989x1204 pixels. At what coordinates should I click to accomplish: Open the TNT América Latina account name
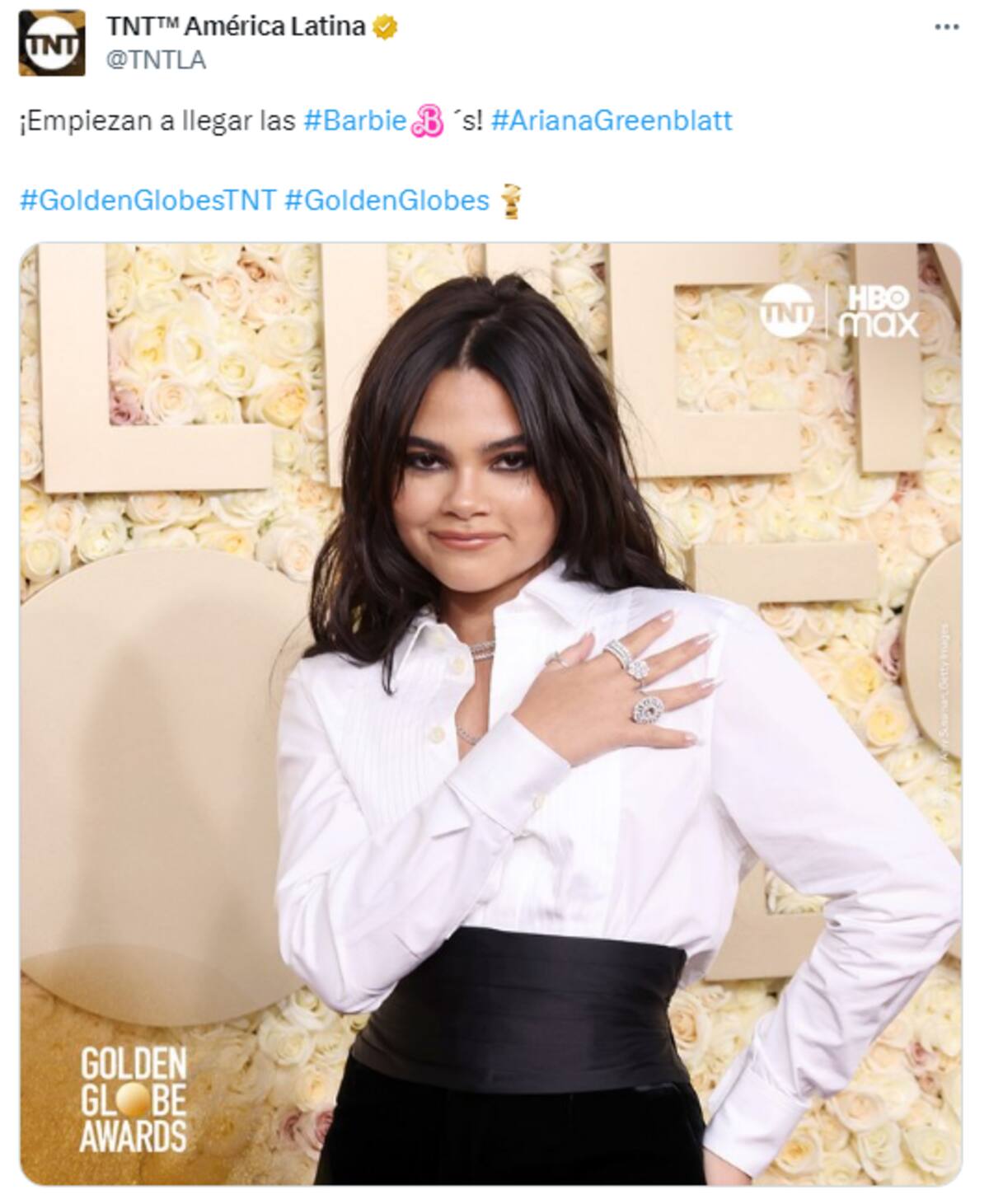[236, 27]
